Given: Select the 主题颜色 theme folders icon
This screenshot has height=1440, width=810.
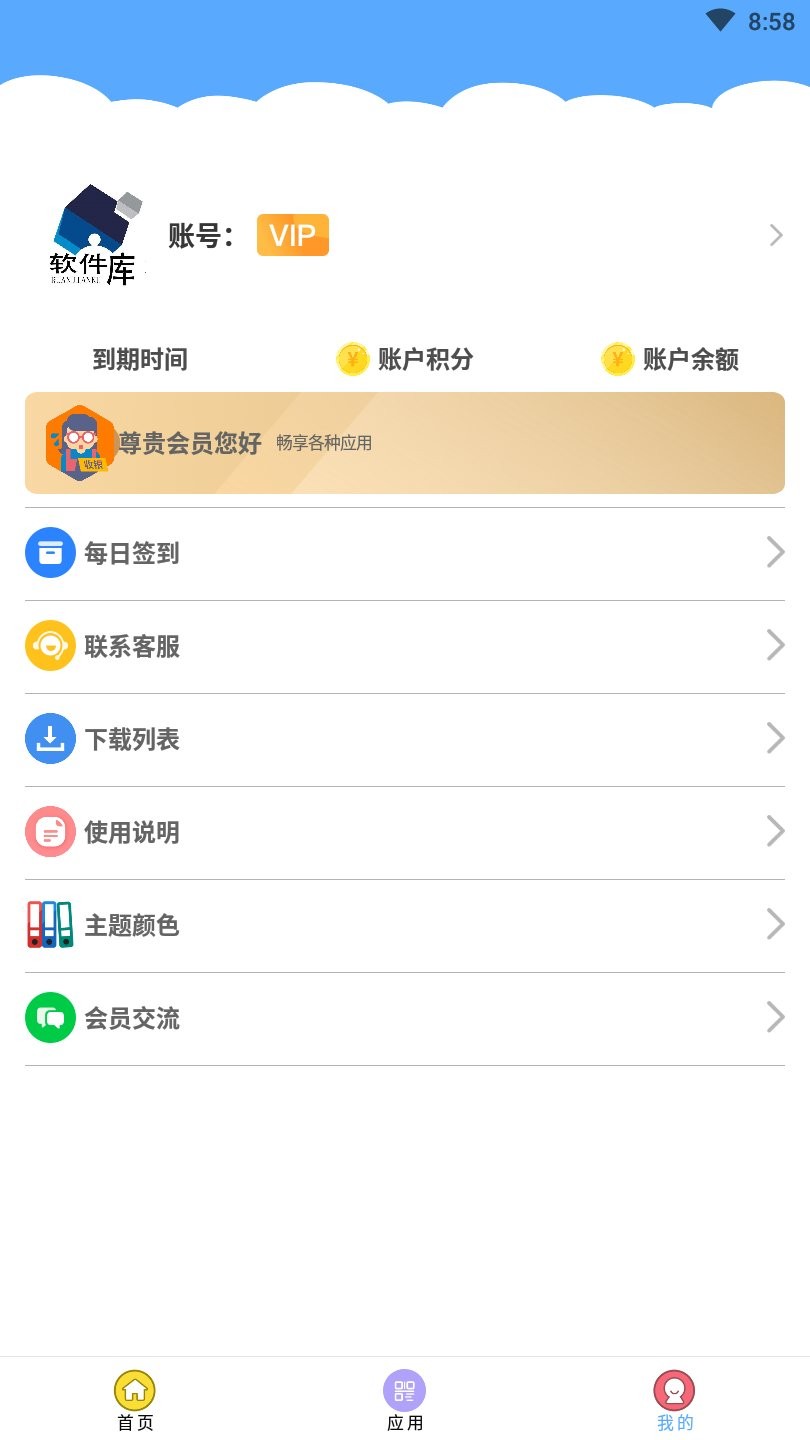Looking at the screenshot, I should click(x=50, y=924).
